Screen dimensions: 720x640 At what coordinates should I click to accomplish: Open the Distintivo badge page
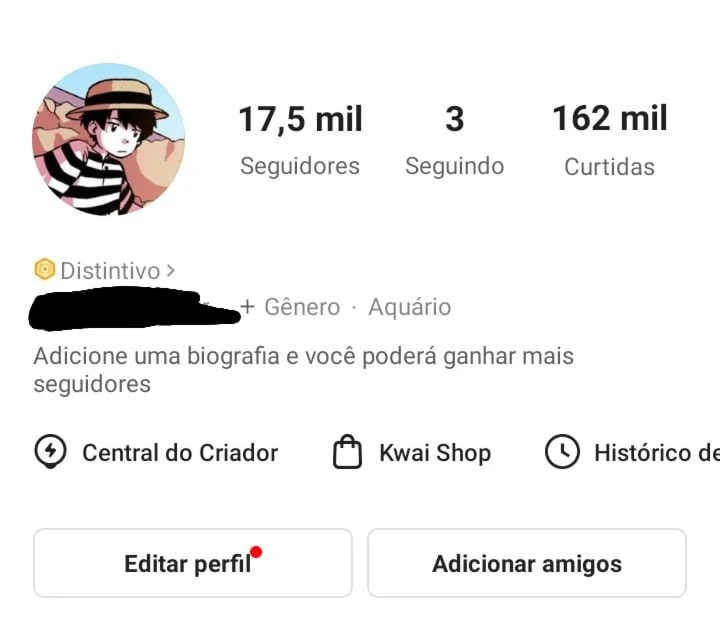point(105,270)
